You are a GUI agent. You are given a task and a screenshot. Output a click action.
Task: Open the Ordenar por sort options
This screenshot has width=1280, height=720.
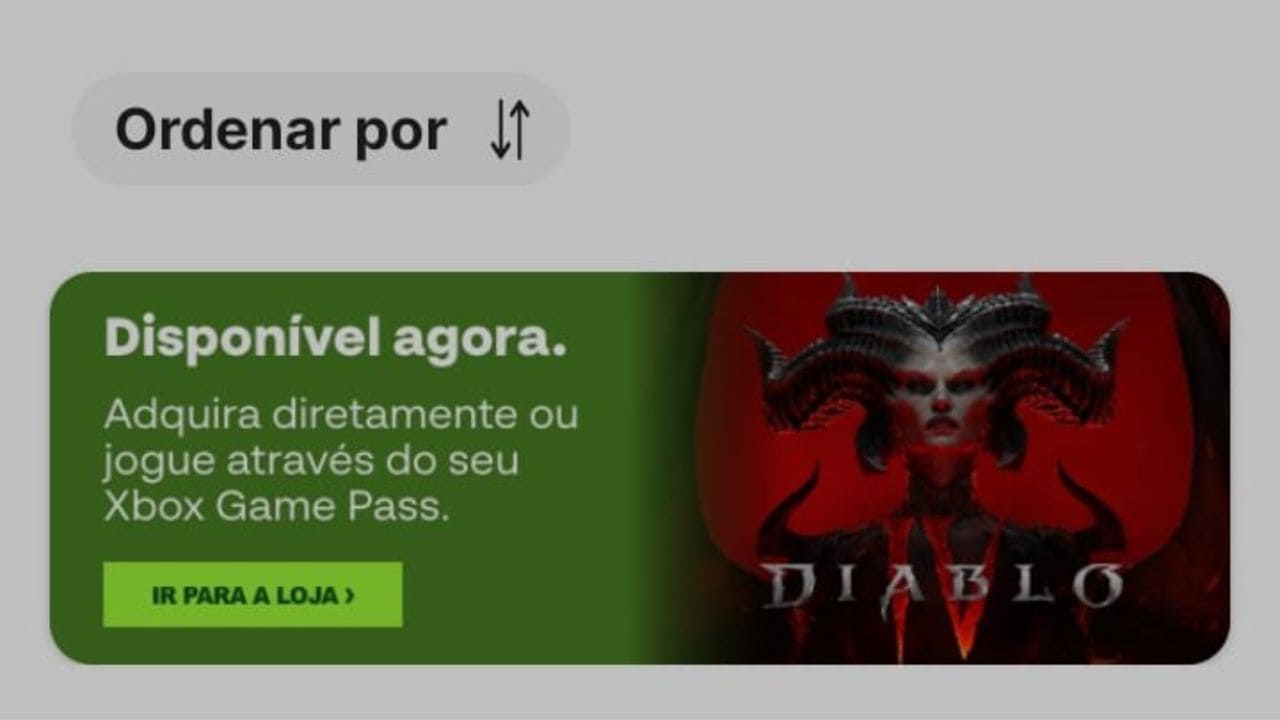click(320, 130)
